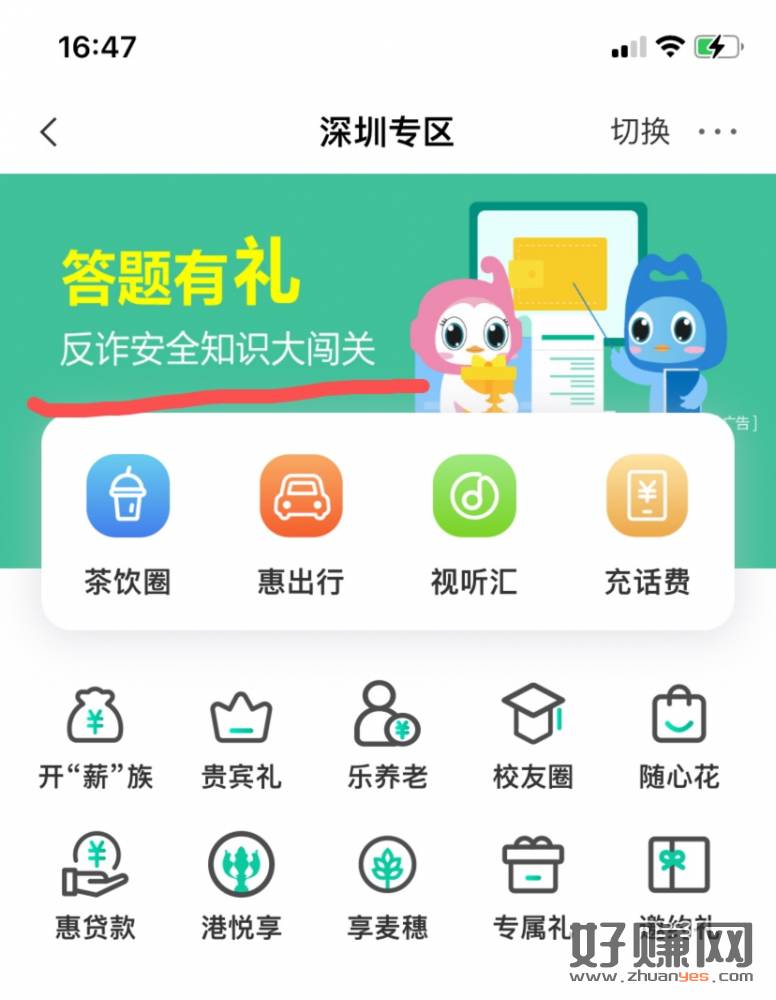776x1000 pixels.
Task: Go back from the 深圳专区 page
Action: coord(48,132)
